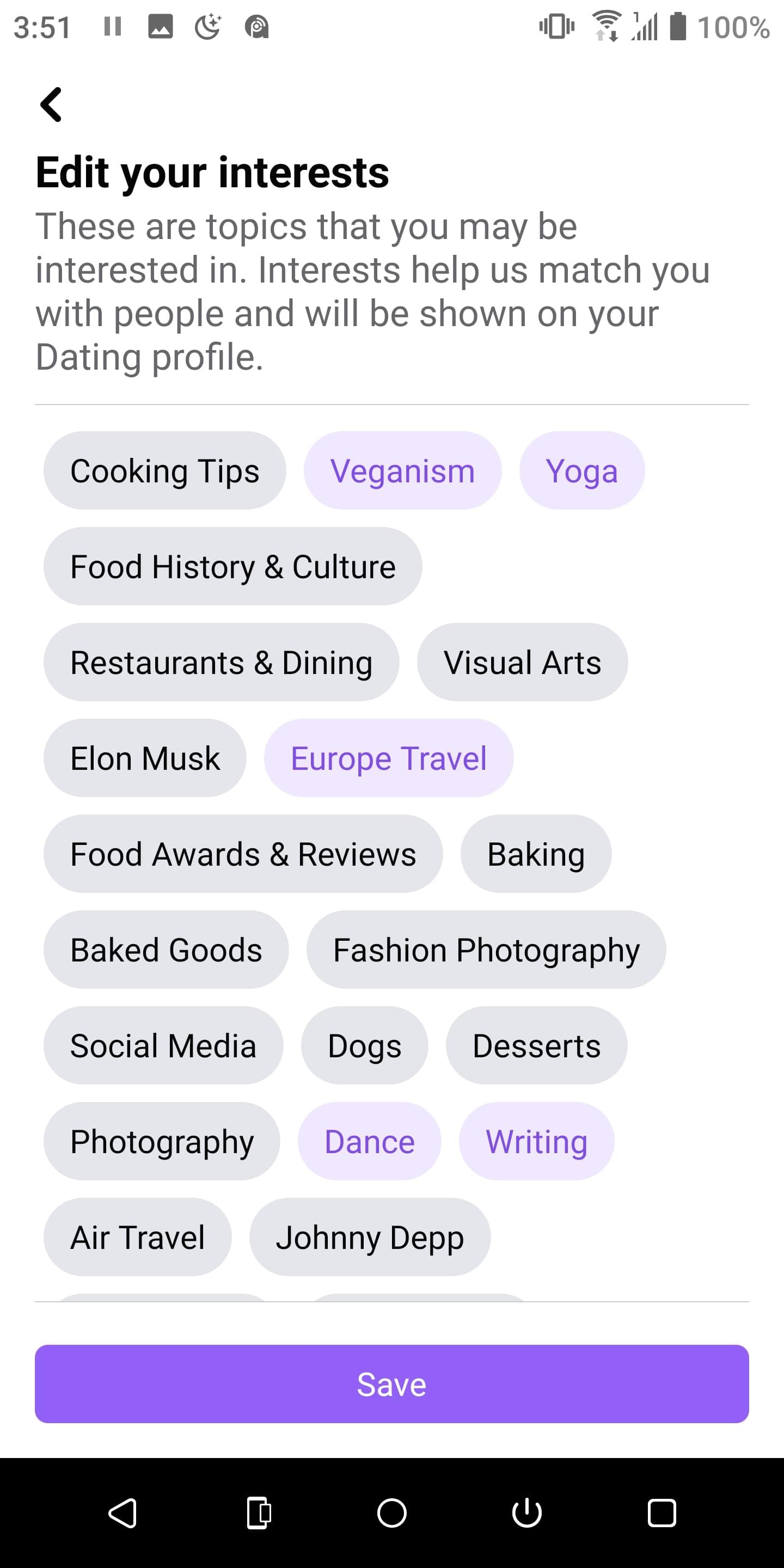Remove Writing from selected interests
This screenshot has height=1568, width=784.
pos(536,1141)
